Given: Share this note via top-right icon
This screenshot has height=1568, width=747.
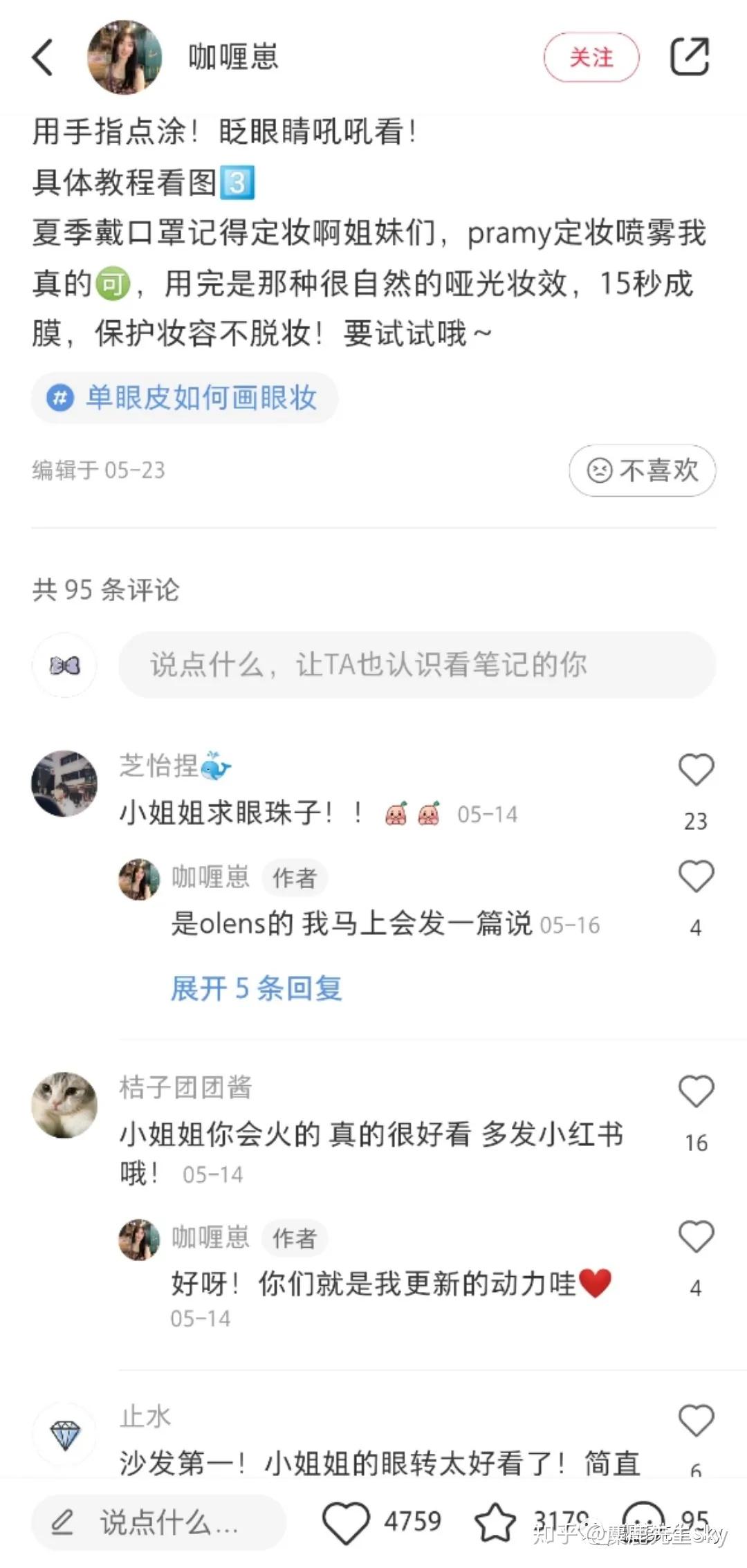Looking at the screenshot, I should 690,57.
